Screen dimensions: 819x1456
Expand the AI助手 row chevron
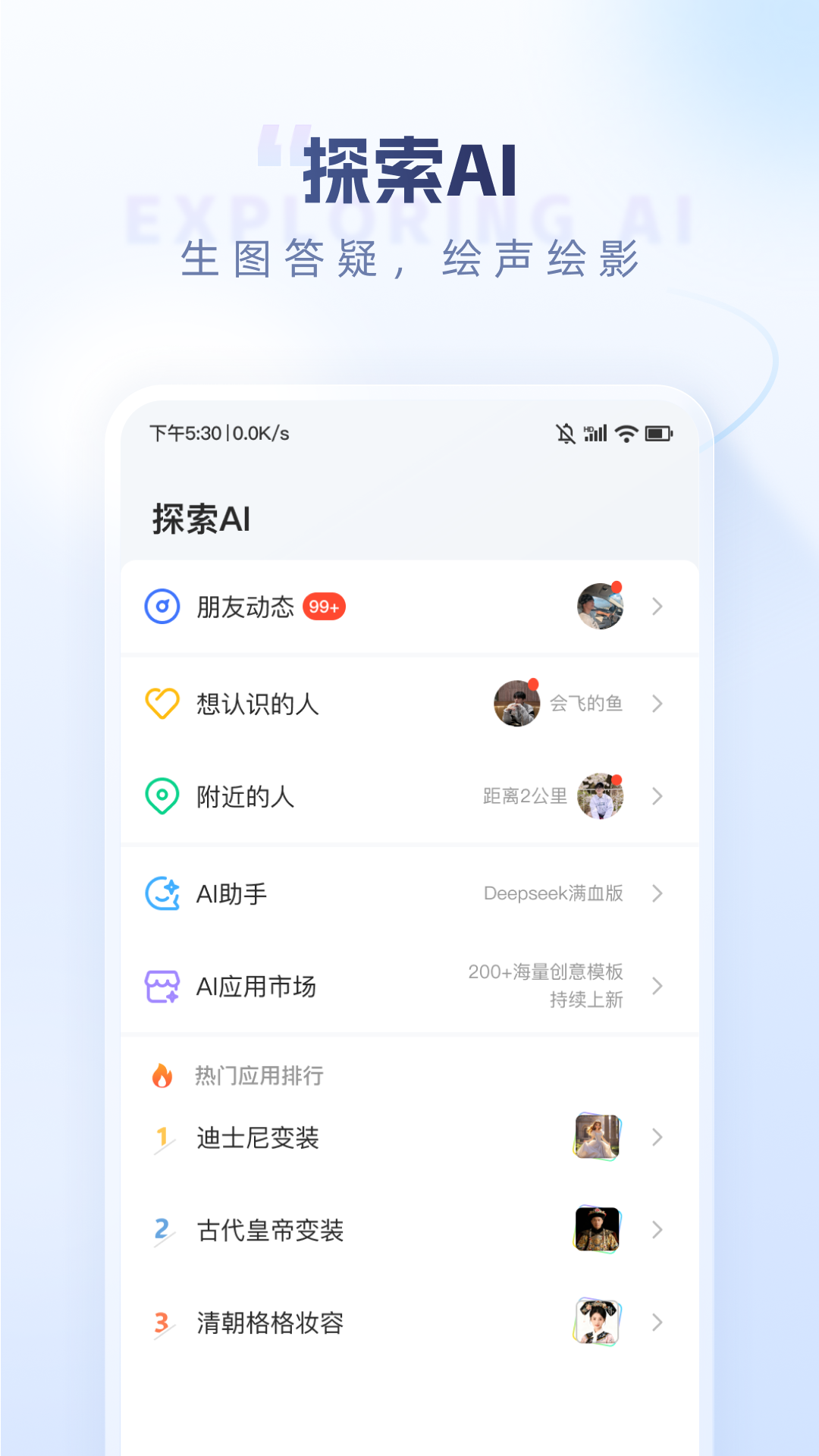pyautogui.click(x=657, y=894)
